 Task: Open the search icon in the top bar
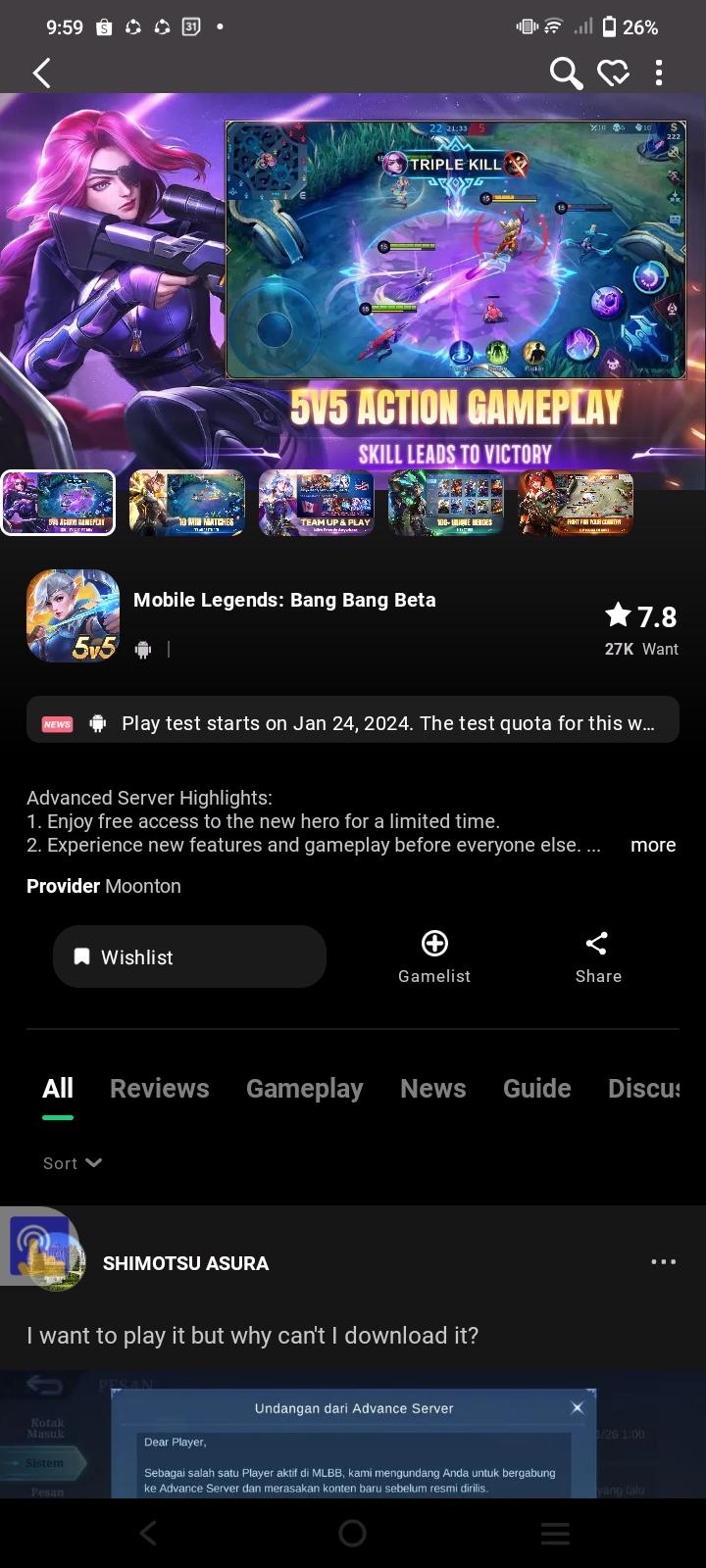point(565,73)
